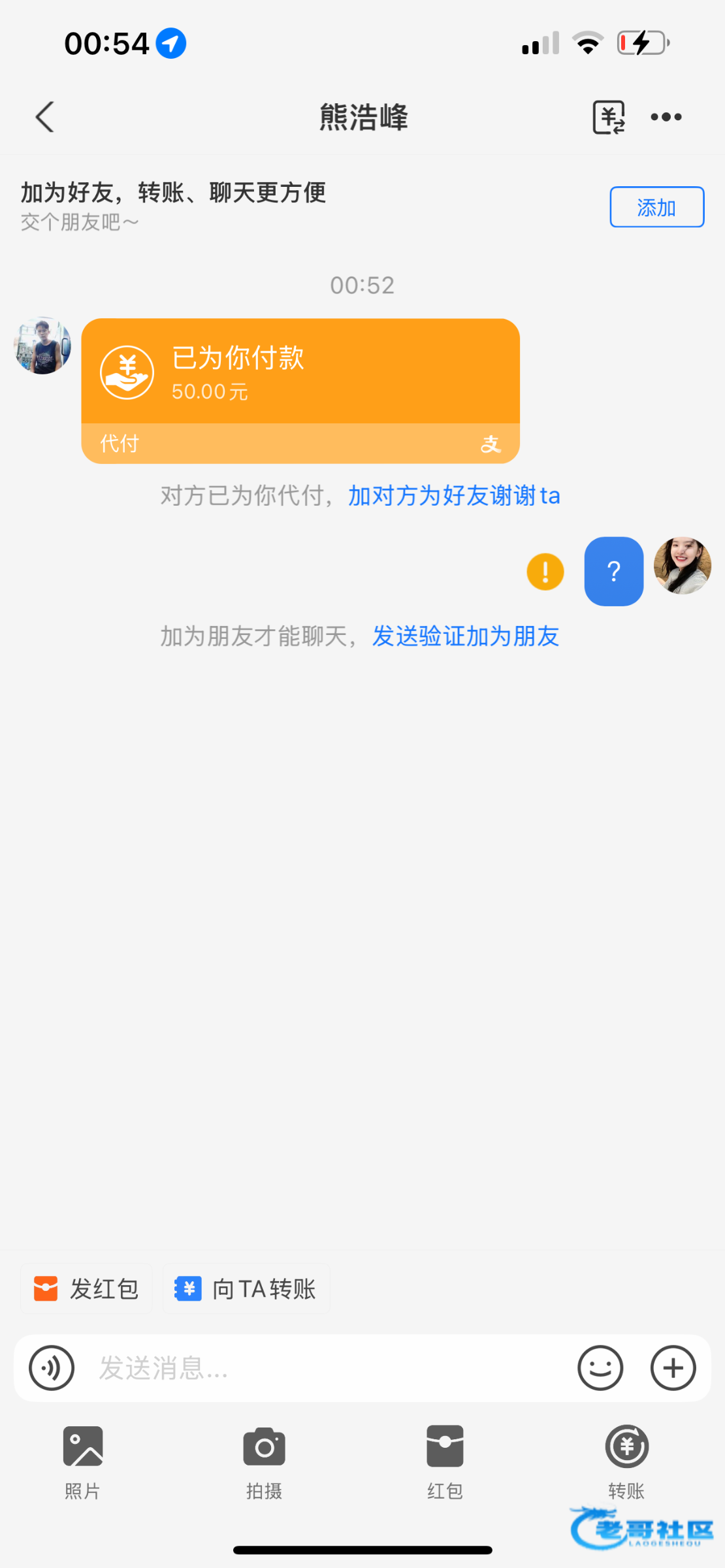Open the transfer records icon in header
The width and height of the screenshot is (725, 1568).
pos(608,118)
